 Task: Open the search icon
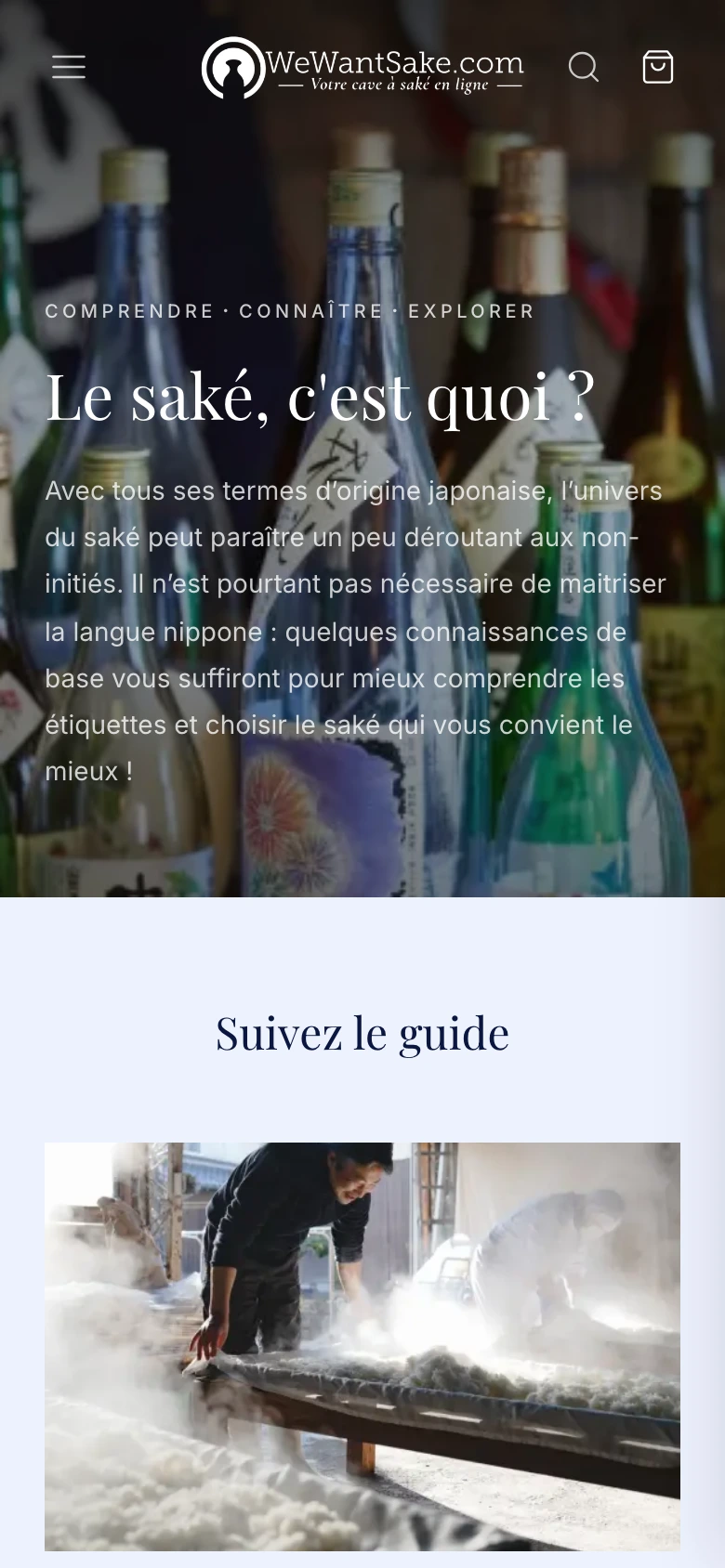[x=584, y=67]
